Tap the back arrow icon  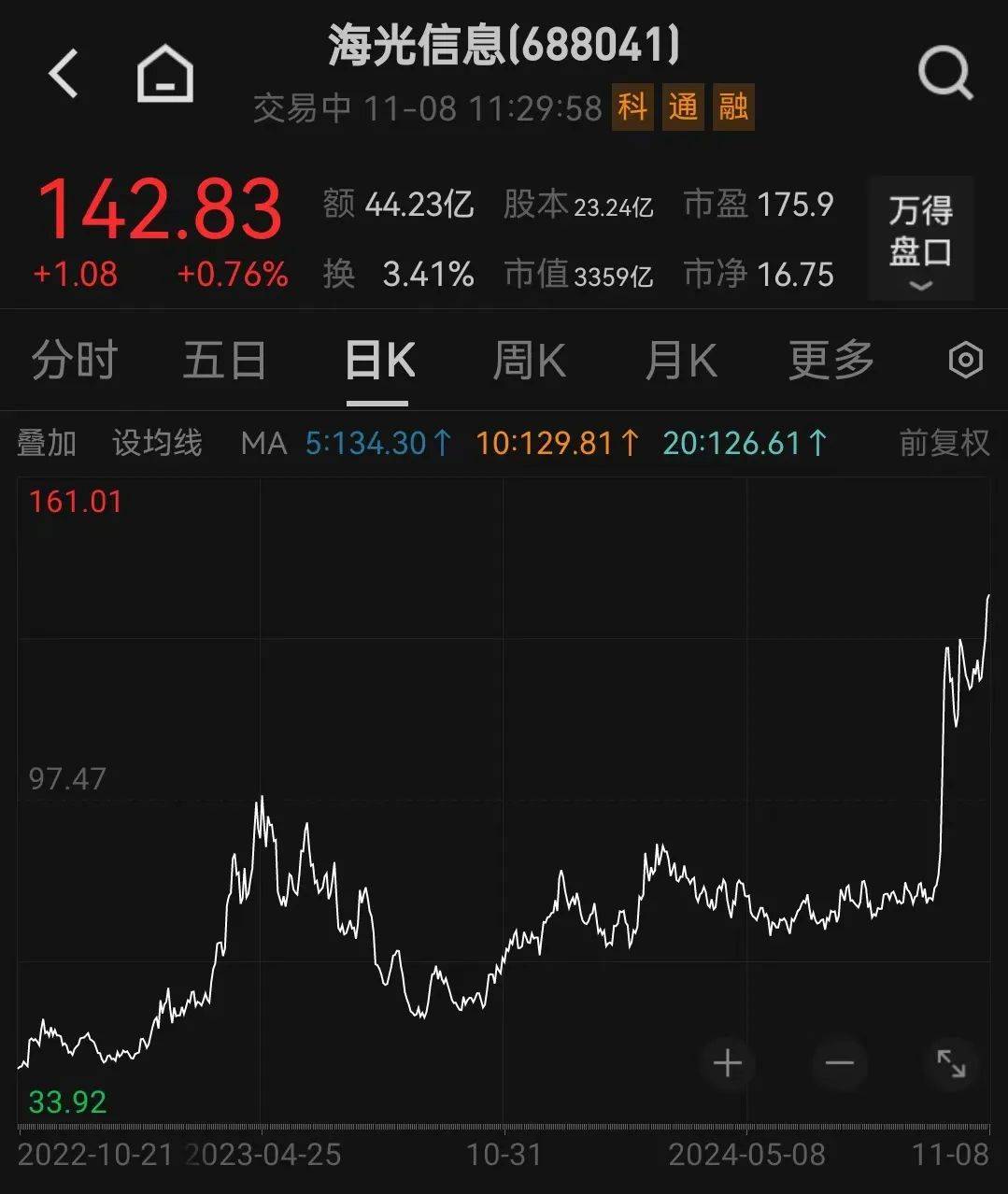(64, 73)
